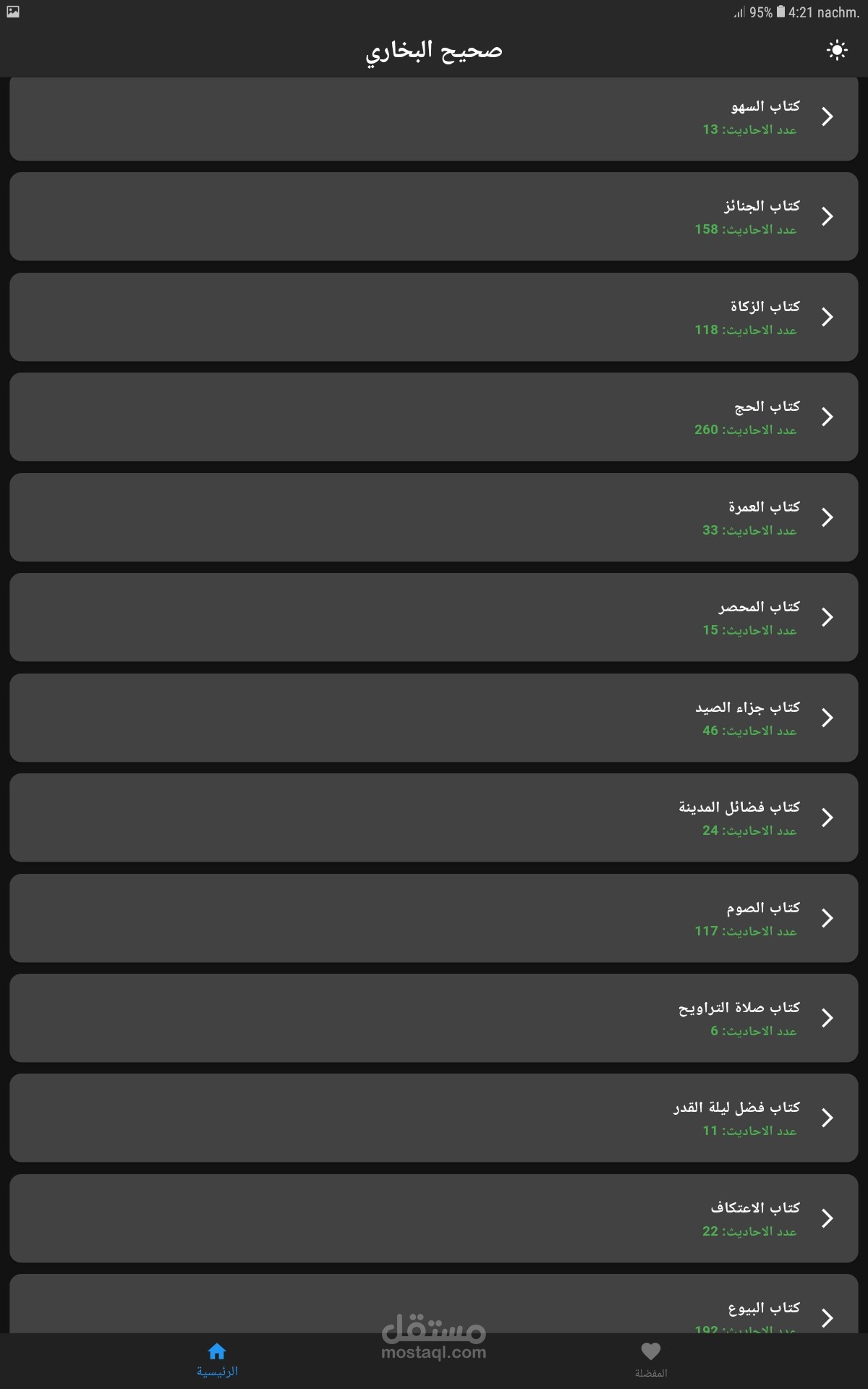The height and width of the screenshot is (1389, 868).
Task: Open كتاب جزاء الصيد
Action: [434, 718]
